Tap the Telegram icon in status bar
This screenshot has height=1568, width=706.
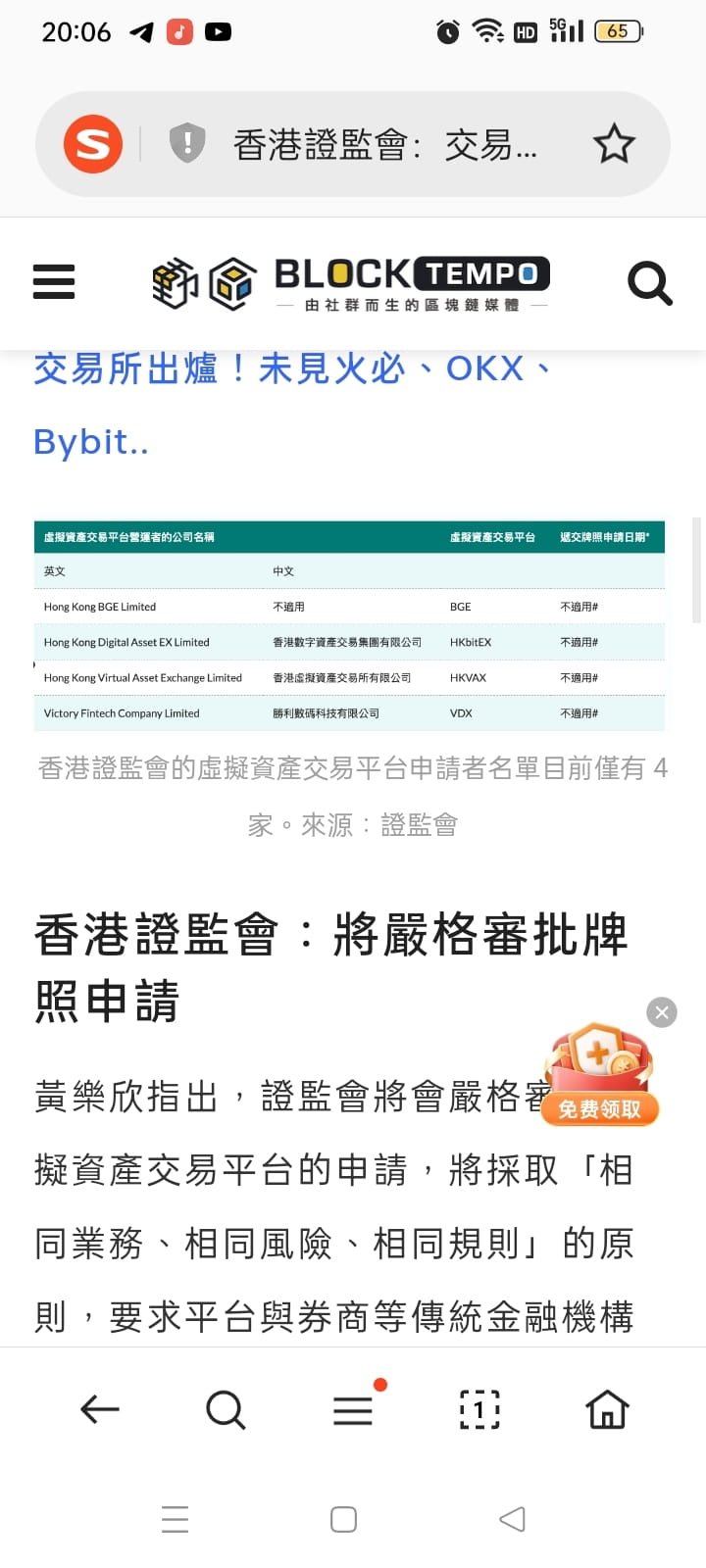(140, 31)
